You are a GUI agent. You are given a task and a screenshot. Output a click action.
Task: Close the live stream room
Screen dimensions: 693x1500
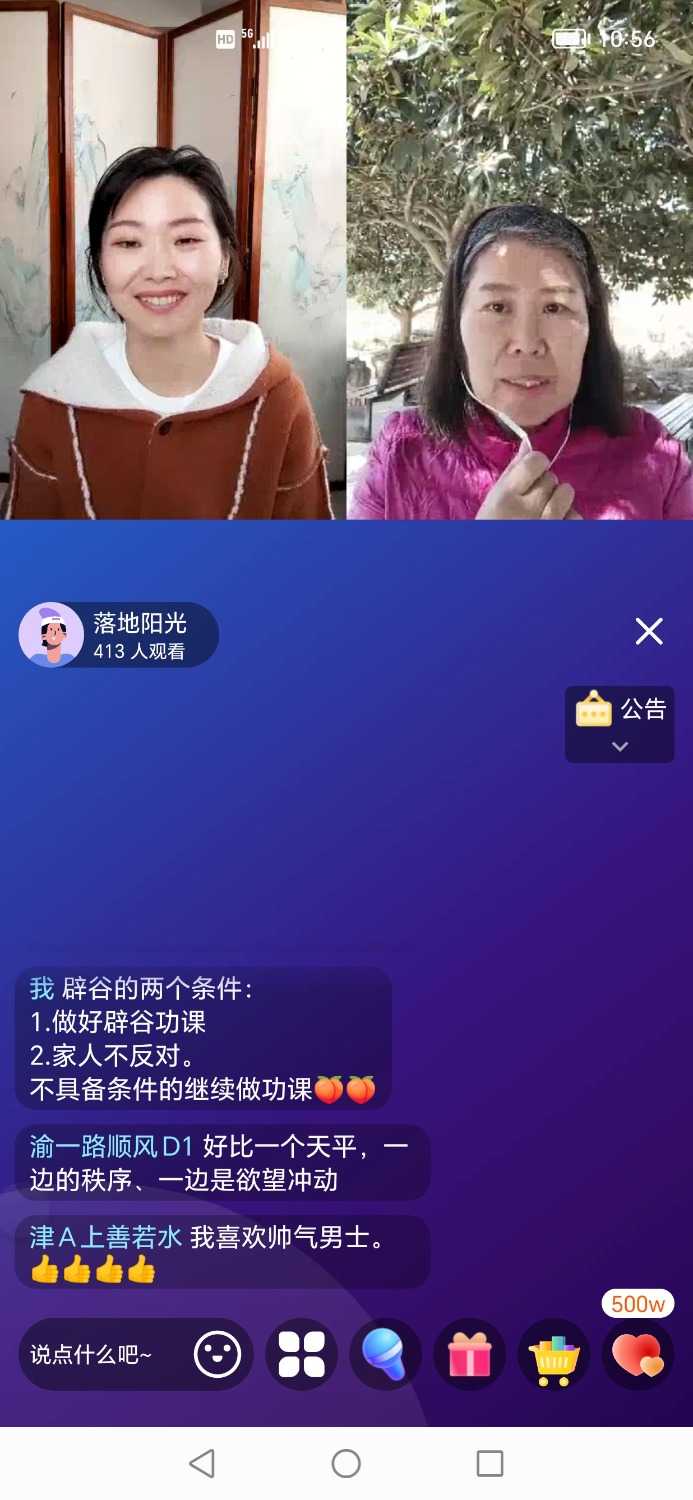649,631
